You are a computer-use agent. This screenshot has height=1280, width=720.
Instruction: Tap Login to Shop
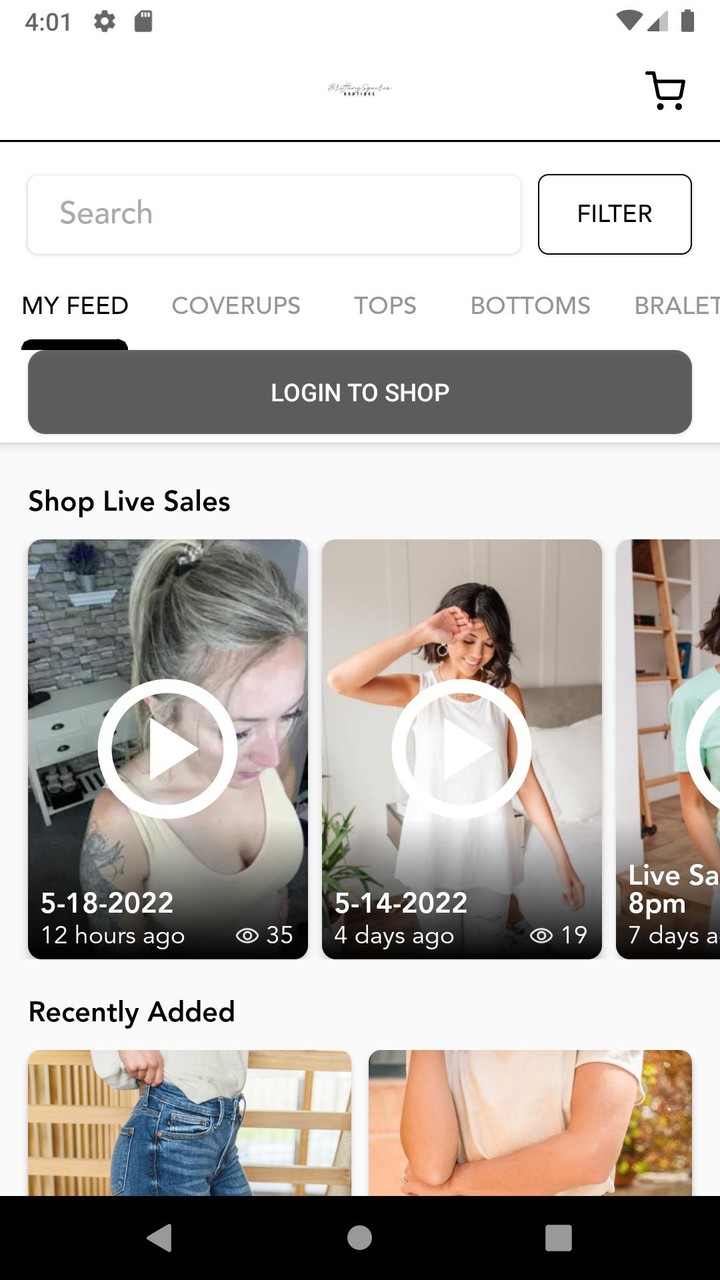[x=360, y=392]
